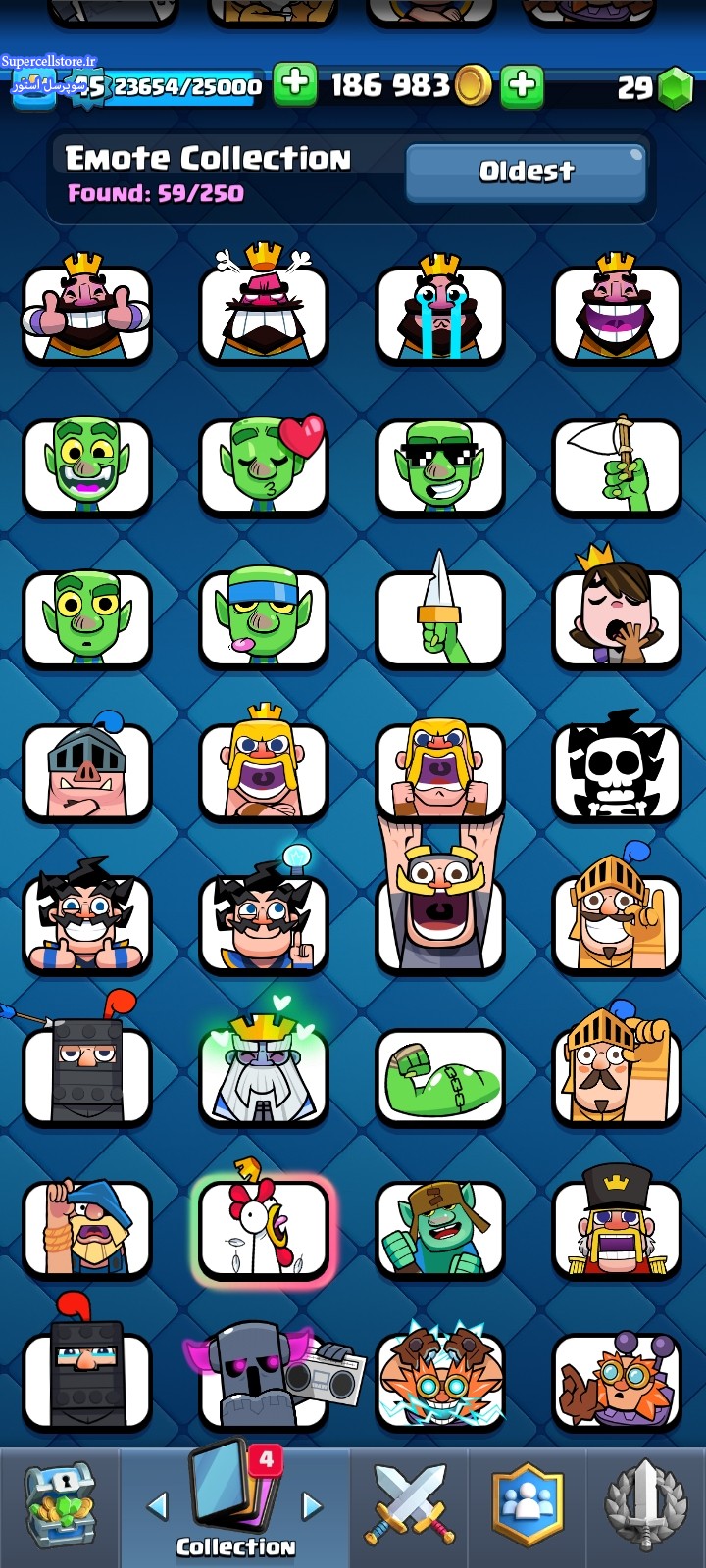Tap the left arrow beside Collection

158,1505
